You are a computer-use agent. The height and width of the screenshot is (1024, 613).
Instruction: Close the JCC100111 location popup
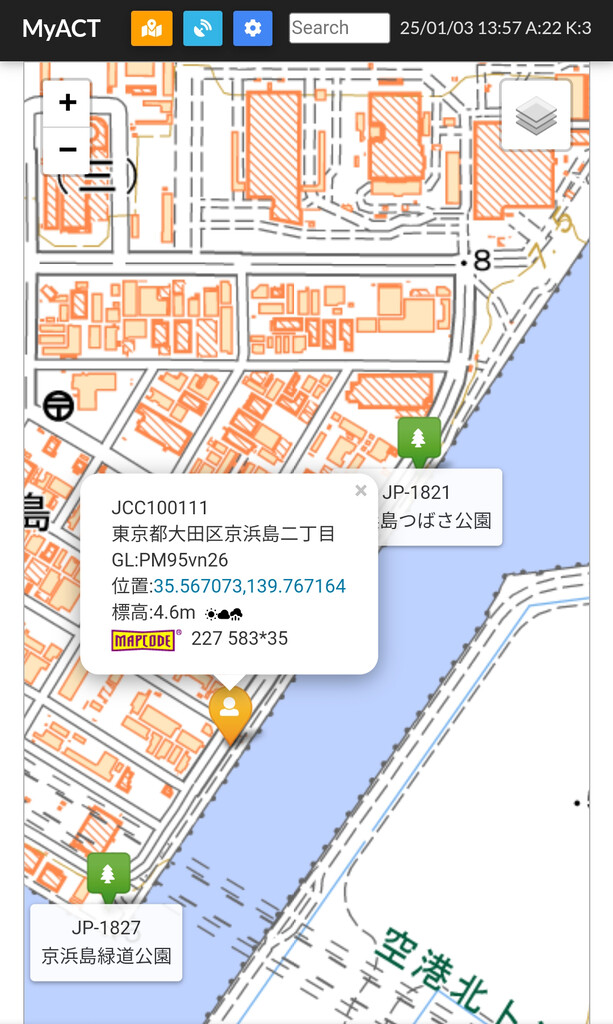(360, 491)
